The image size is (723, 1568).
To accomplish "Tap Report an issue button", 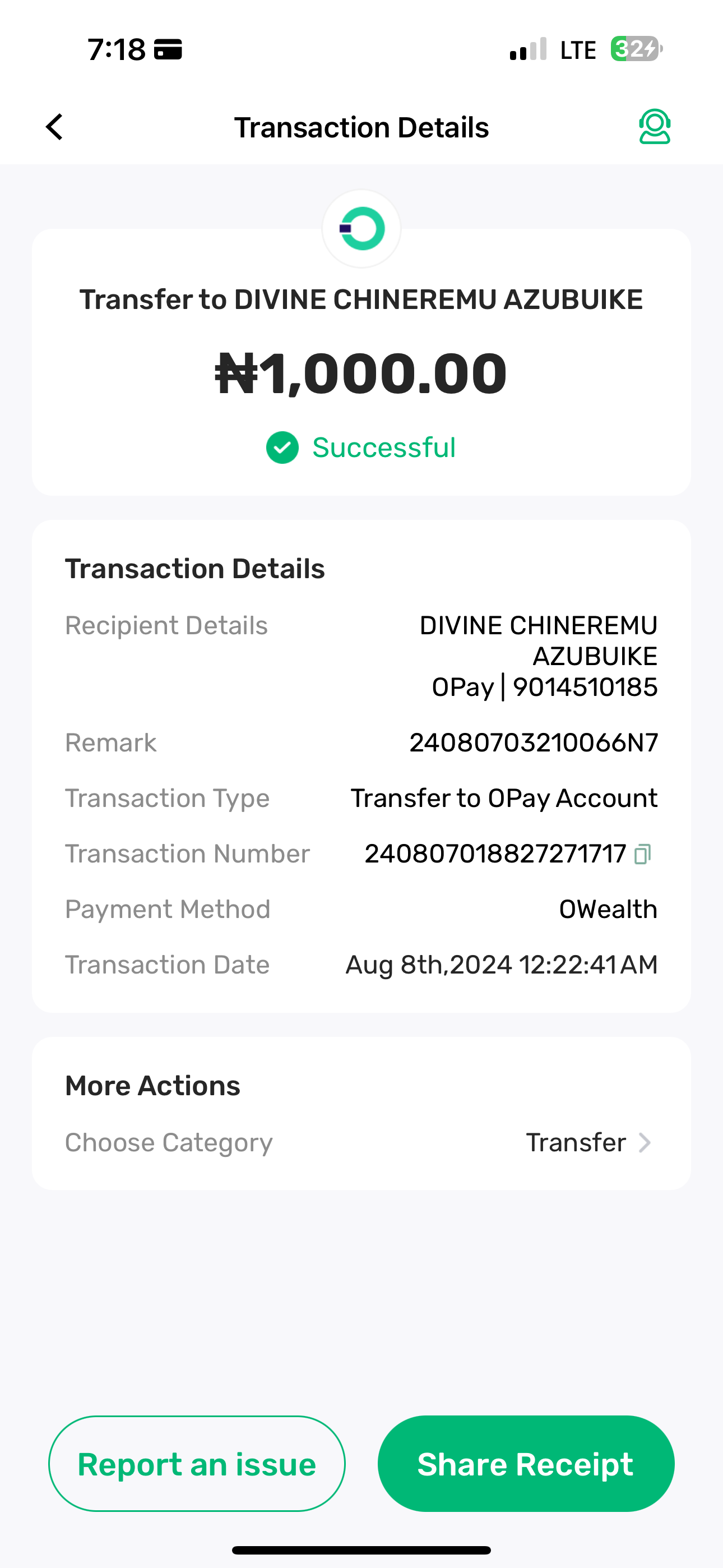I will pyautogui.click(x=197, y=1464).
